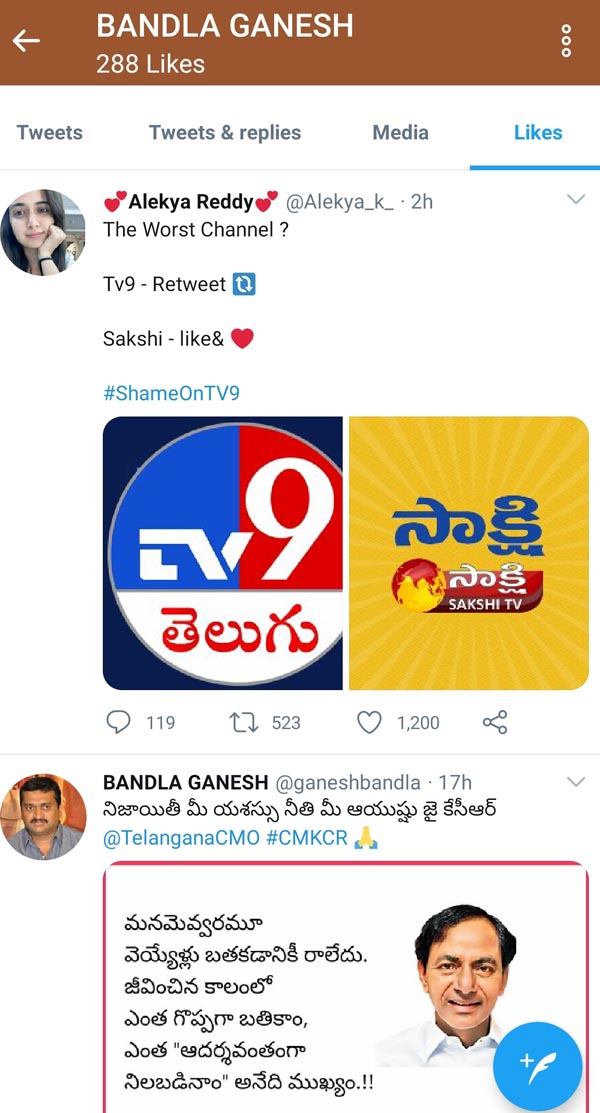This screenshot has height=1113, width=600.
Task: Open Alekya Reddy's profile picture
Action: pos(42,232)
